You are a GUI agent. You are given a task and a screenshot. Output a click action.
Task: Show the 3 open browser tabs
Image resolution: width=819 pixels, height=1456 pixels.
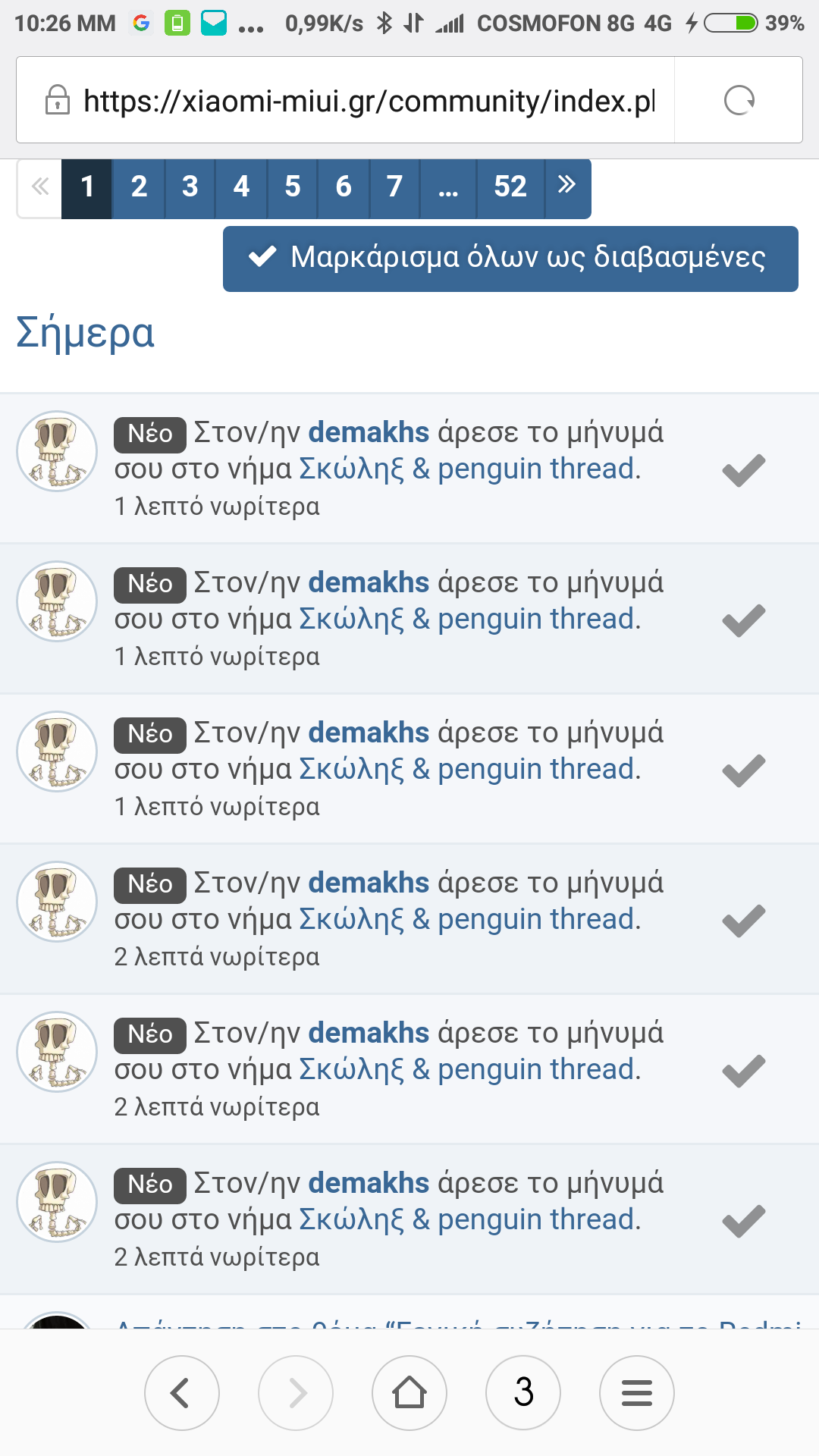click(x=523, y=1393)
